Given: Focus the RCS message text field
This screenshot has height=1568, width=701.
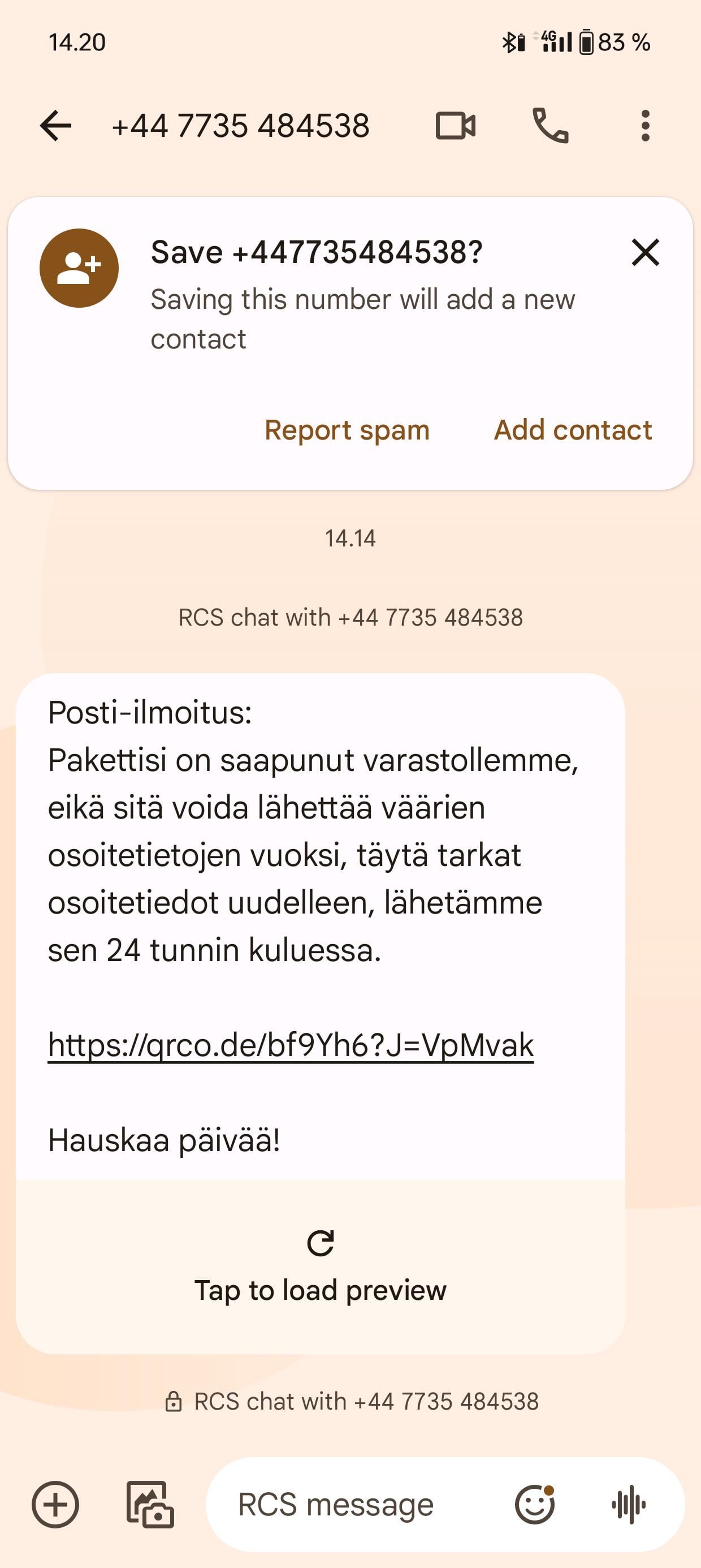Looking at the screenshot, I should click(359, 1505).
